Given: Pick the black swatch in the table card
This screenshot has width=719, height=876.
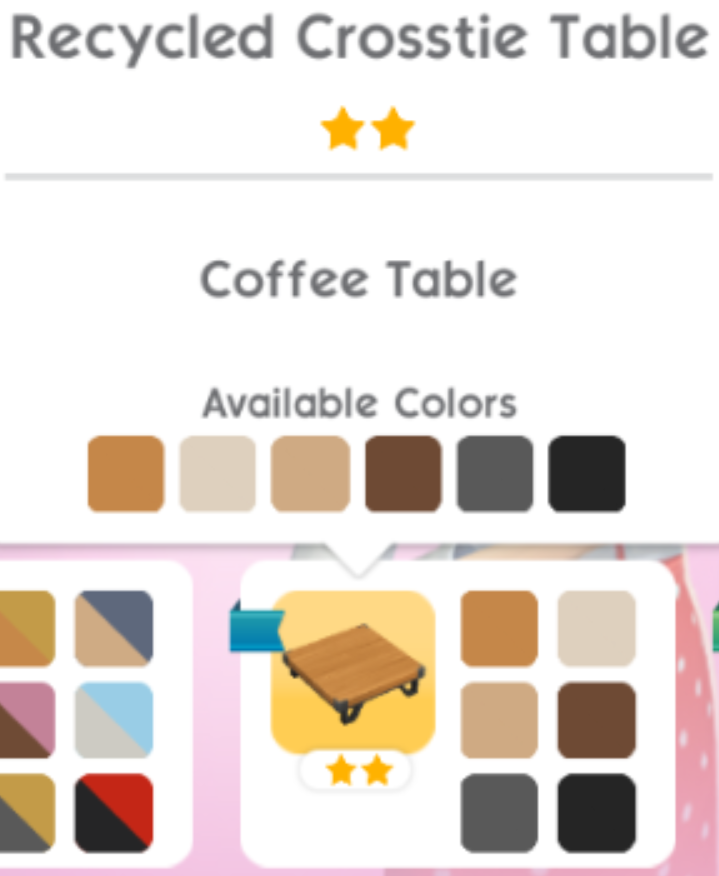Looking at the screenshot, I should (596, 812).
